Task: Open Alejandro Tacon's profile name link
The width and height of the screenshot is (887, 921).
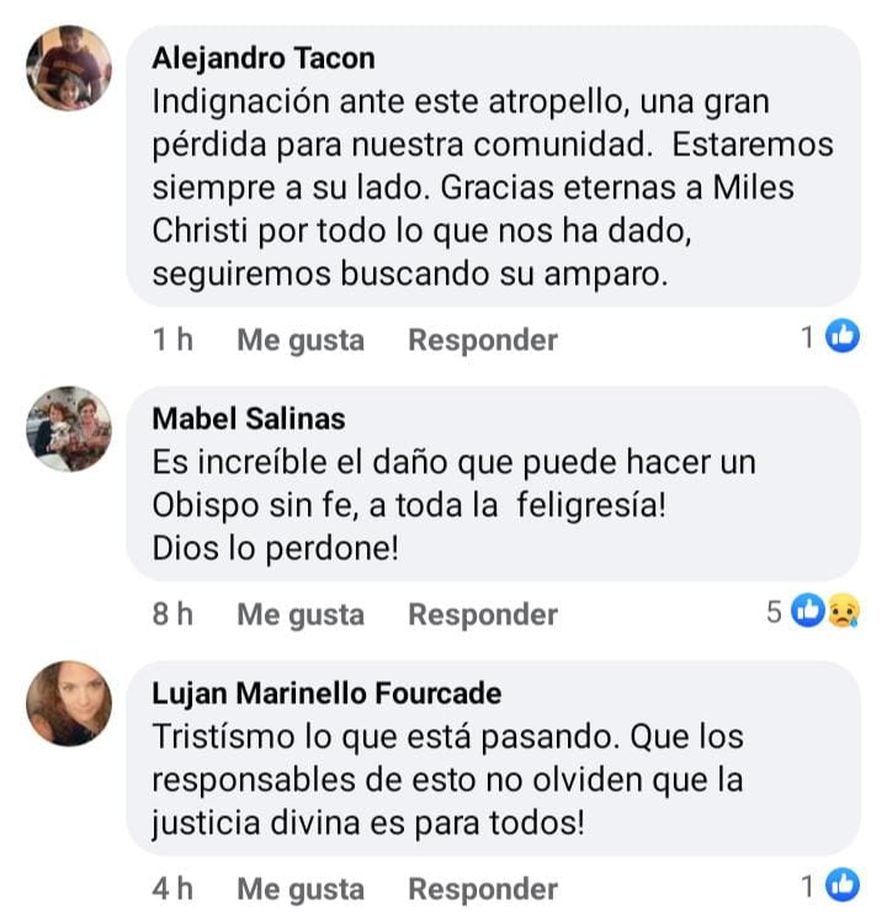Action: [x=263, y=58]
